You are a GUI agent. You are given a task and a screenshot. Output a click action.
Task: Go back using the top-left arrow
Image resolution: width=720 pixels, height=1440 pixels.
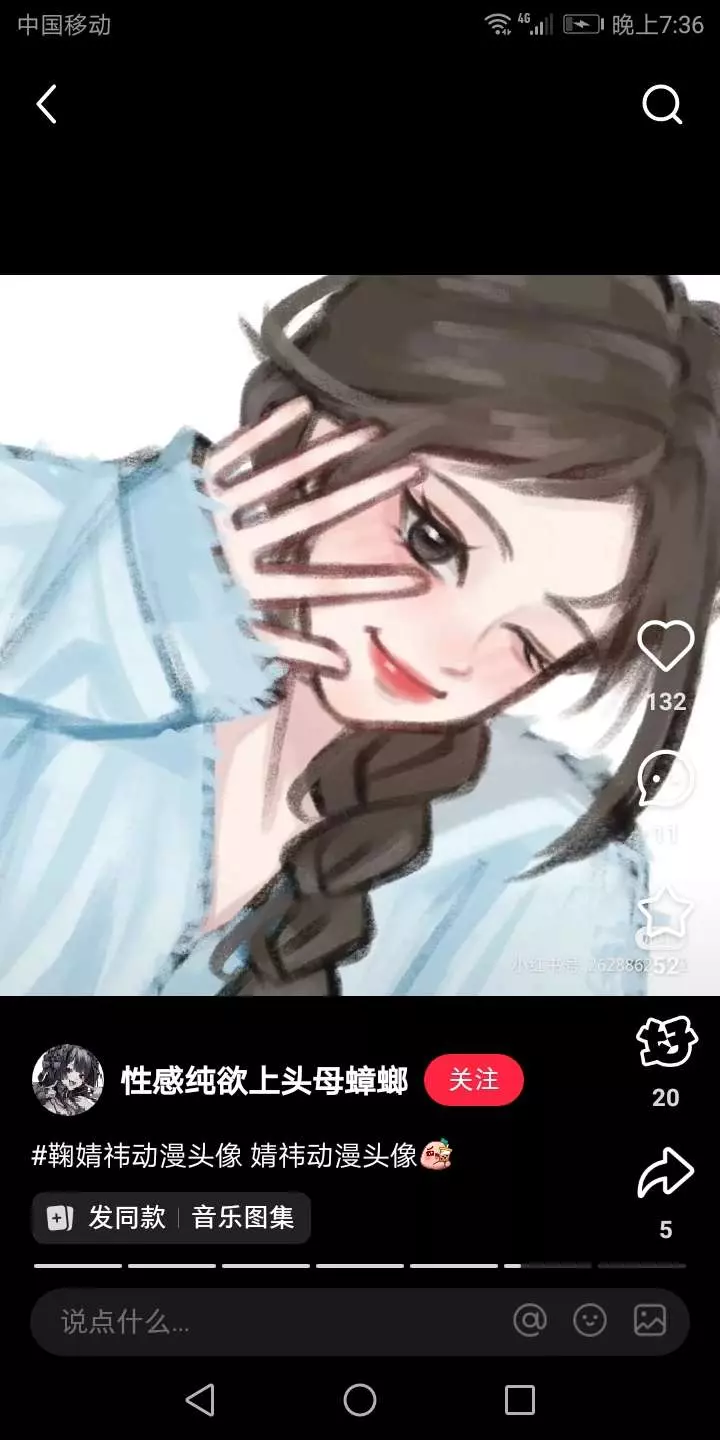click(47, 104)
